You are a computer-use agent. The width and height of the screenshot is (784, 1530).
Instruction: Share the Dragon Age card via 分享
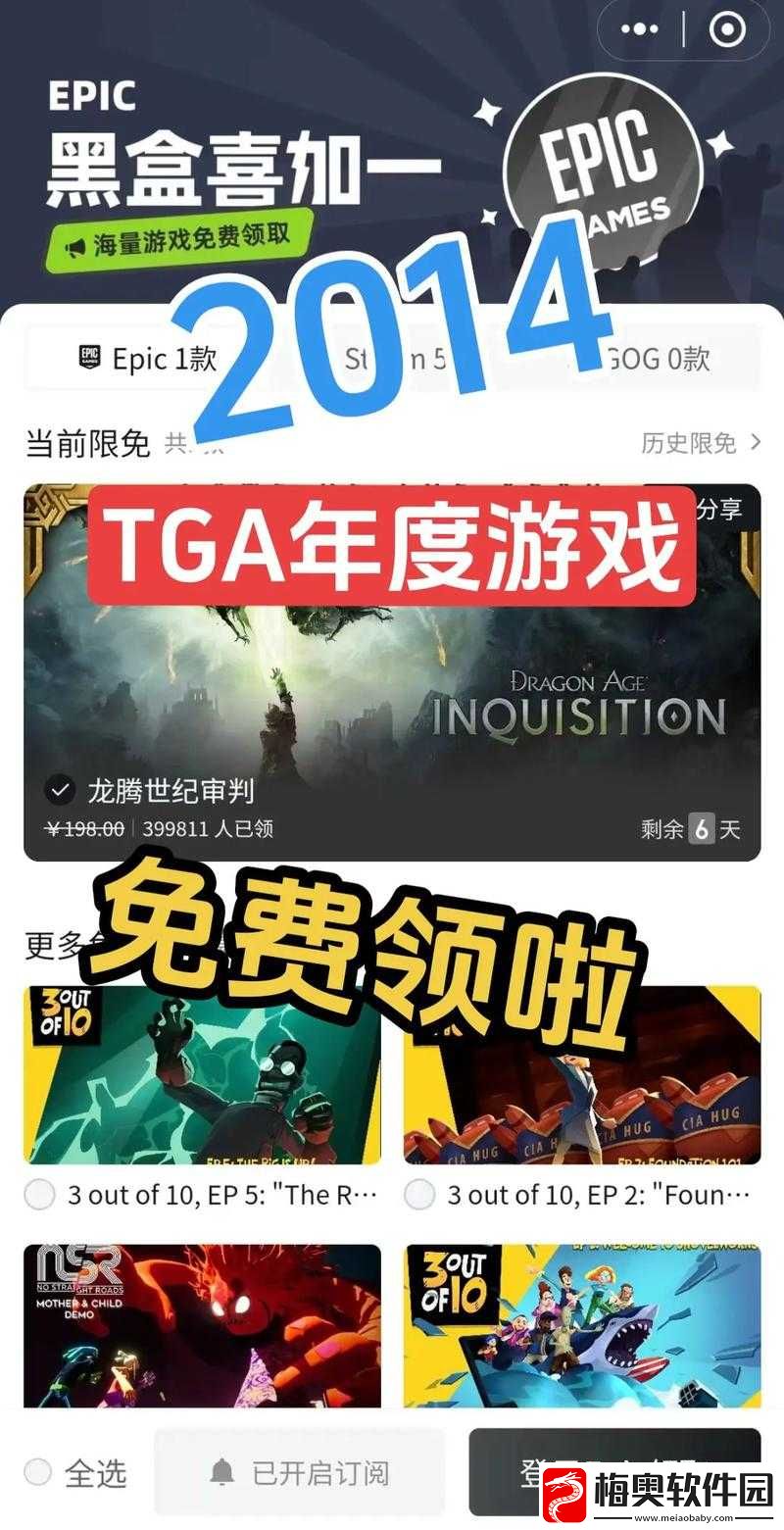pos(718,508)
